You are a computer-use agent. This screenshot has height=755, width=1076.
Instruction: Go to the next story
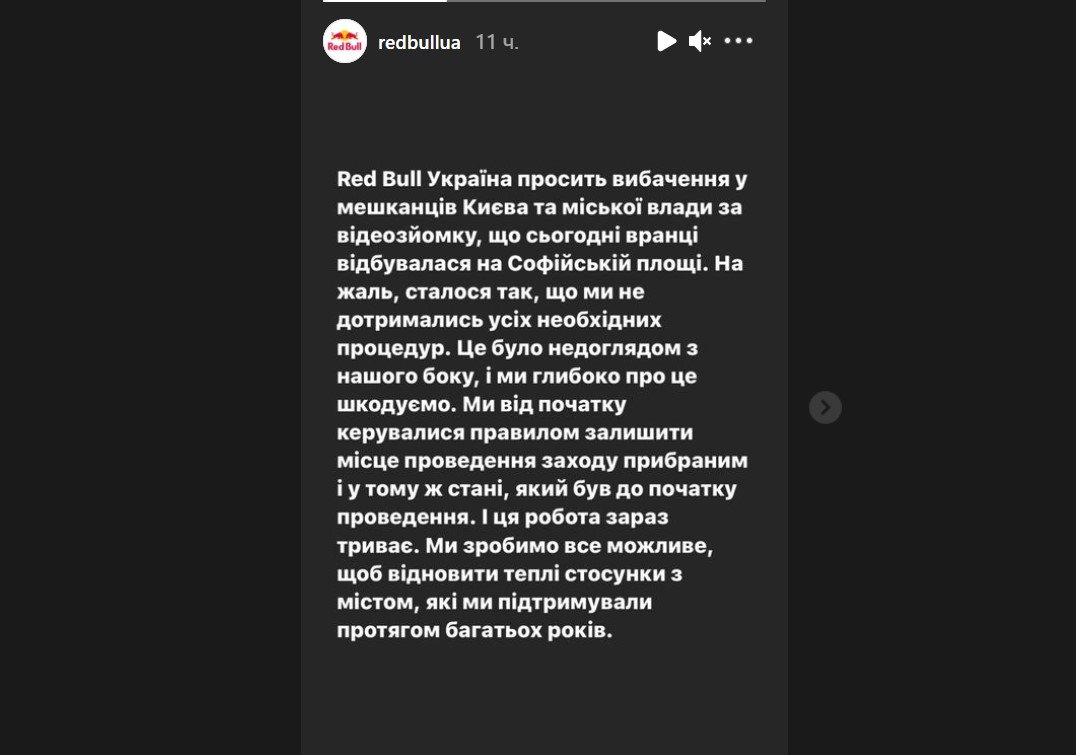click(825, 407)
